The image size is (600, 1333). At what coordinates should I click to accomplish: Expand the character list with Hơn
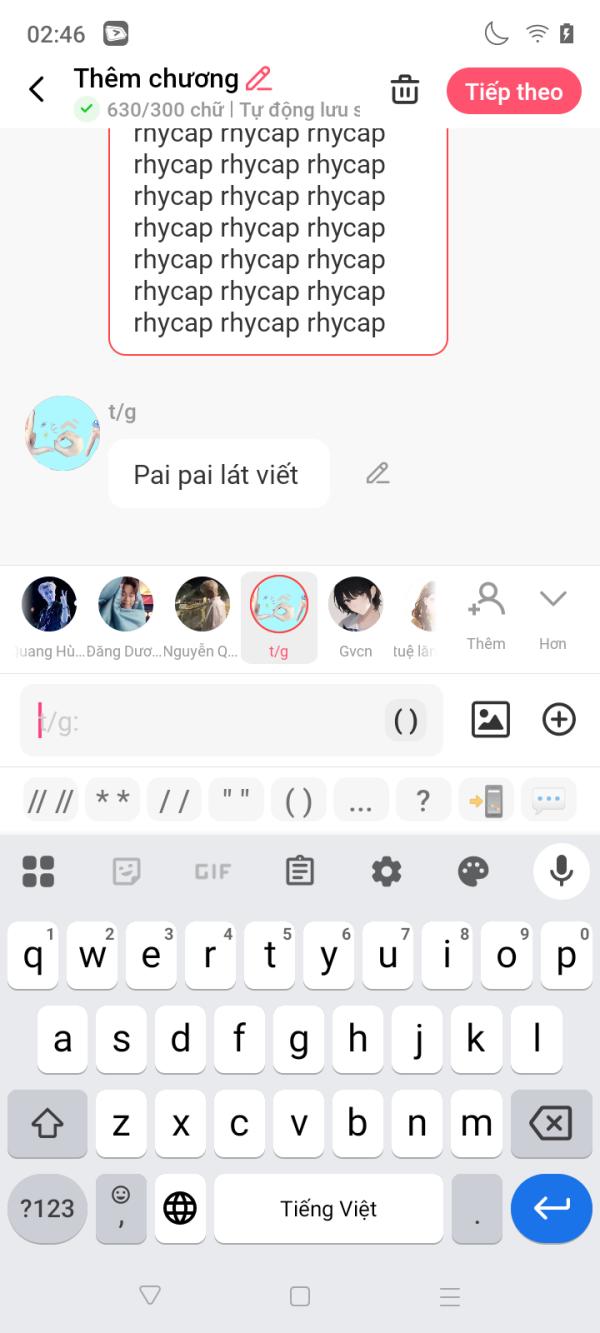click(x=553, y=615)
